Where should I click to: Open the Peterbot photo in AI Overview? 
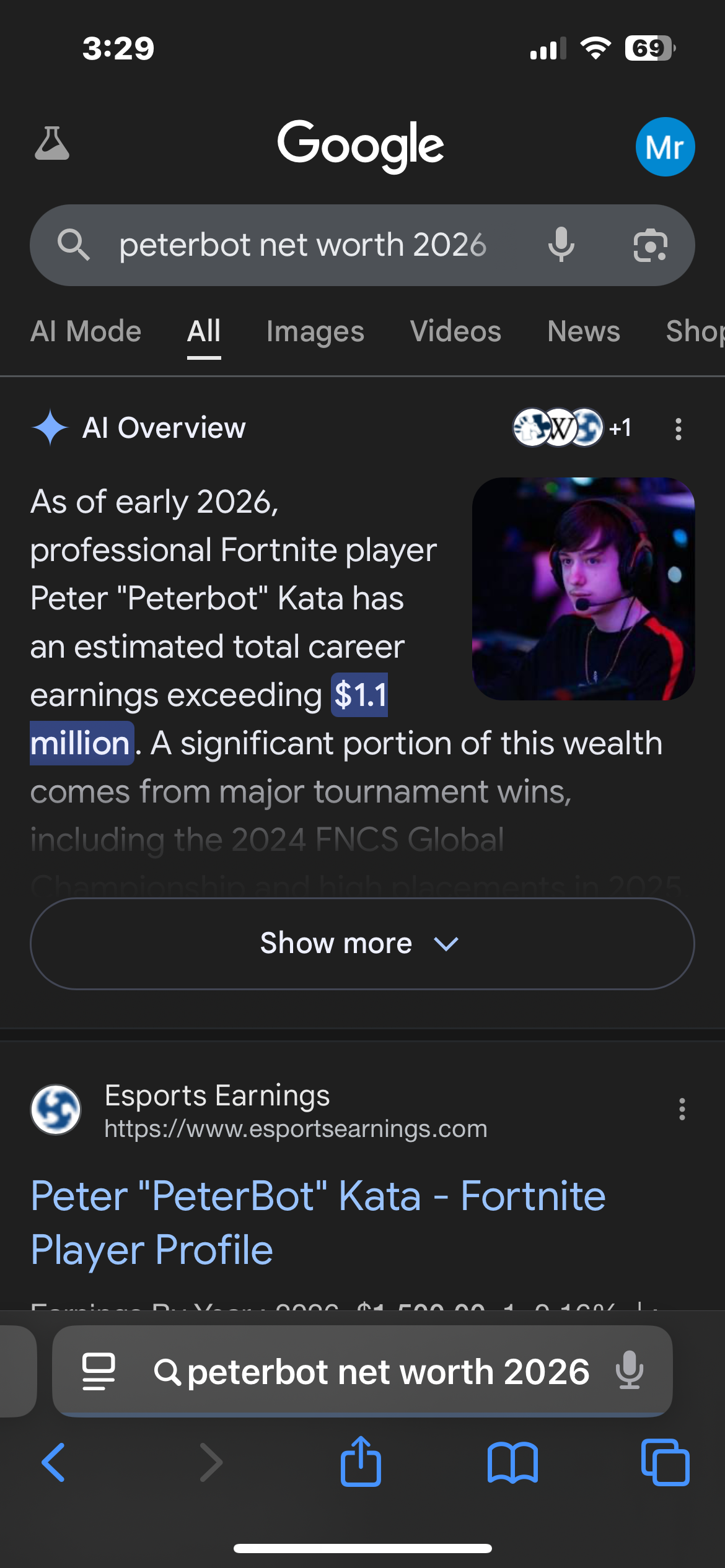coord(583,588)
